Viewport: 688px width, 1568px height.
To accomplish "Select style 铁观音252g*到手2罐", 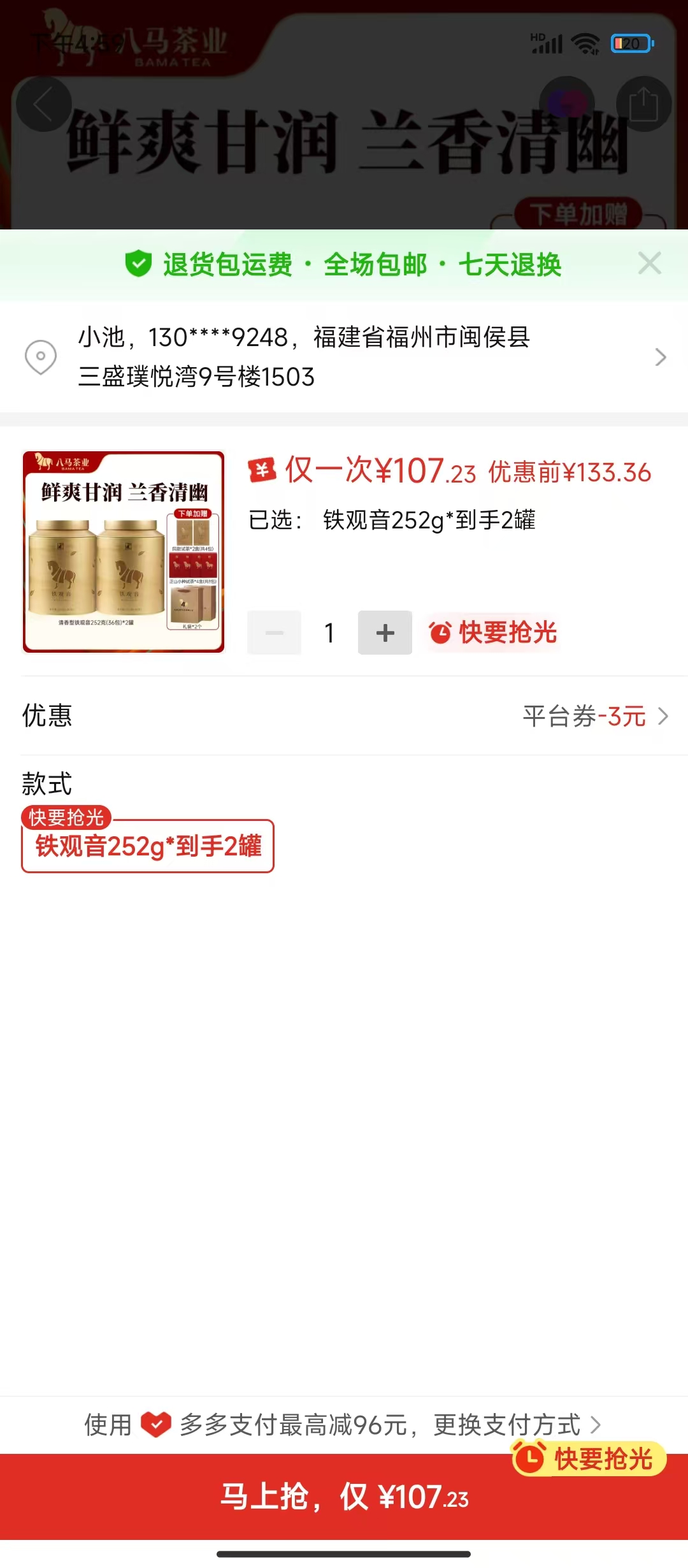I will point(148,846).
